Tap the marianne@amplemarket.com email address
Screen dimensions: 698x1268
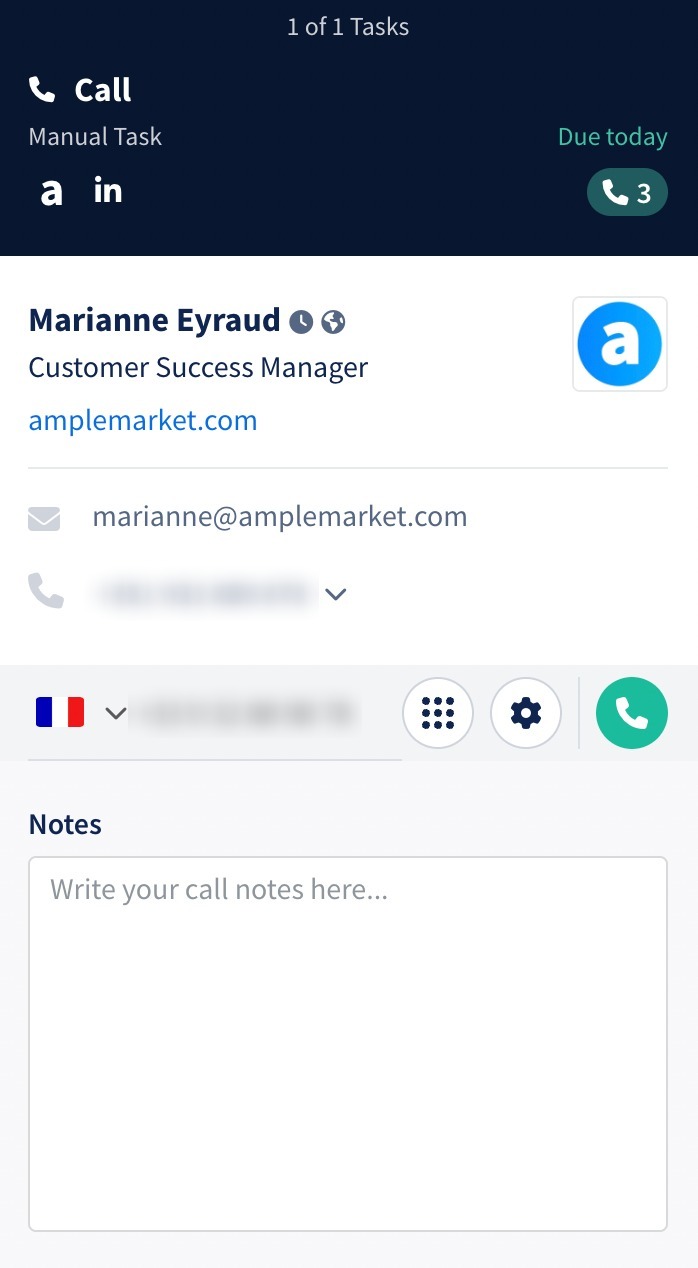280,517
